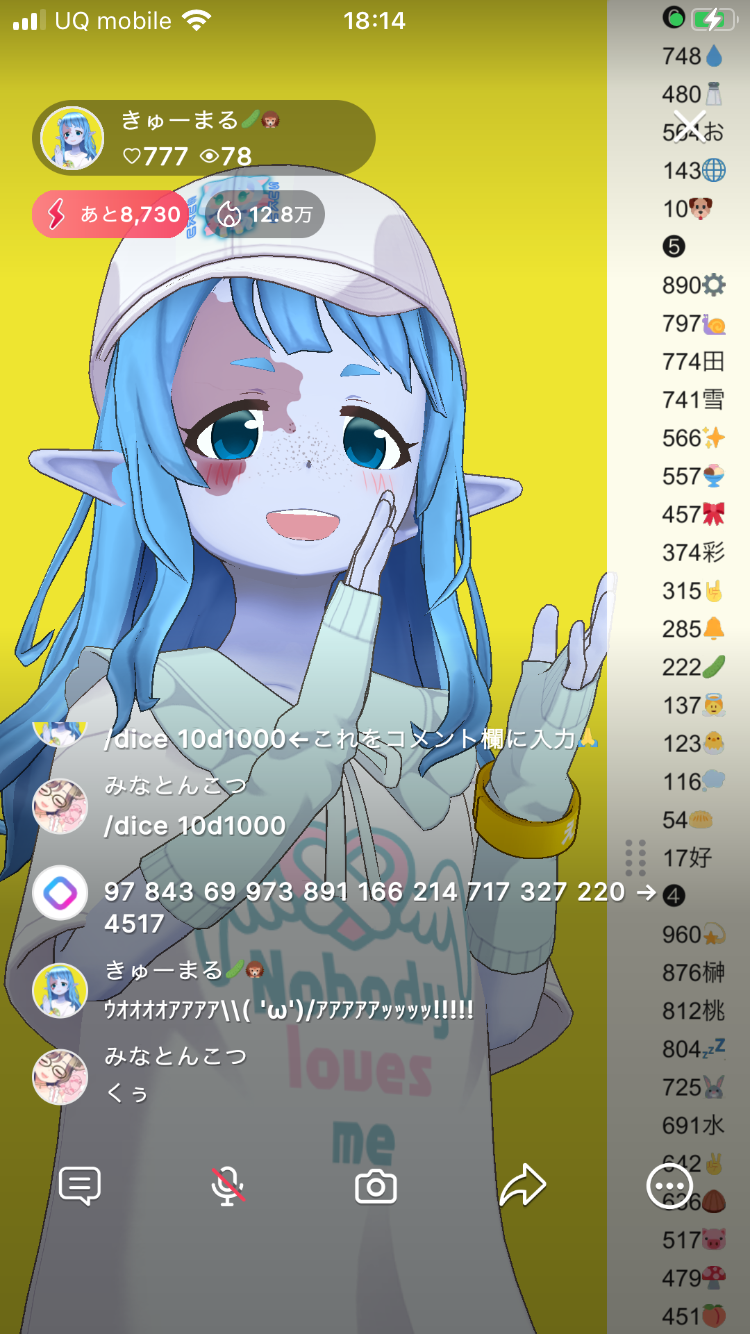The width and height of the screenshot is (750, 1334).
Task: Unmute the microphone
Action: click(228, 1186)
